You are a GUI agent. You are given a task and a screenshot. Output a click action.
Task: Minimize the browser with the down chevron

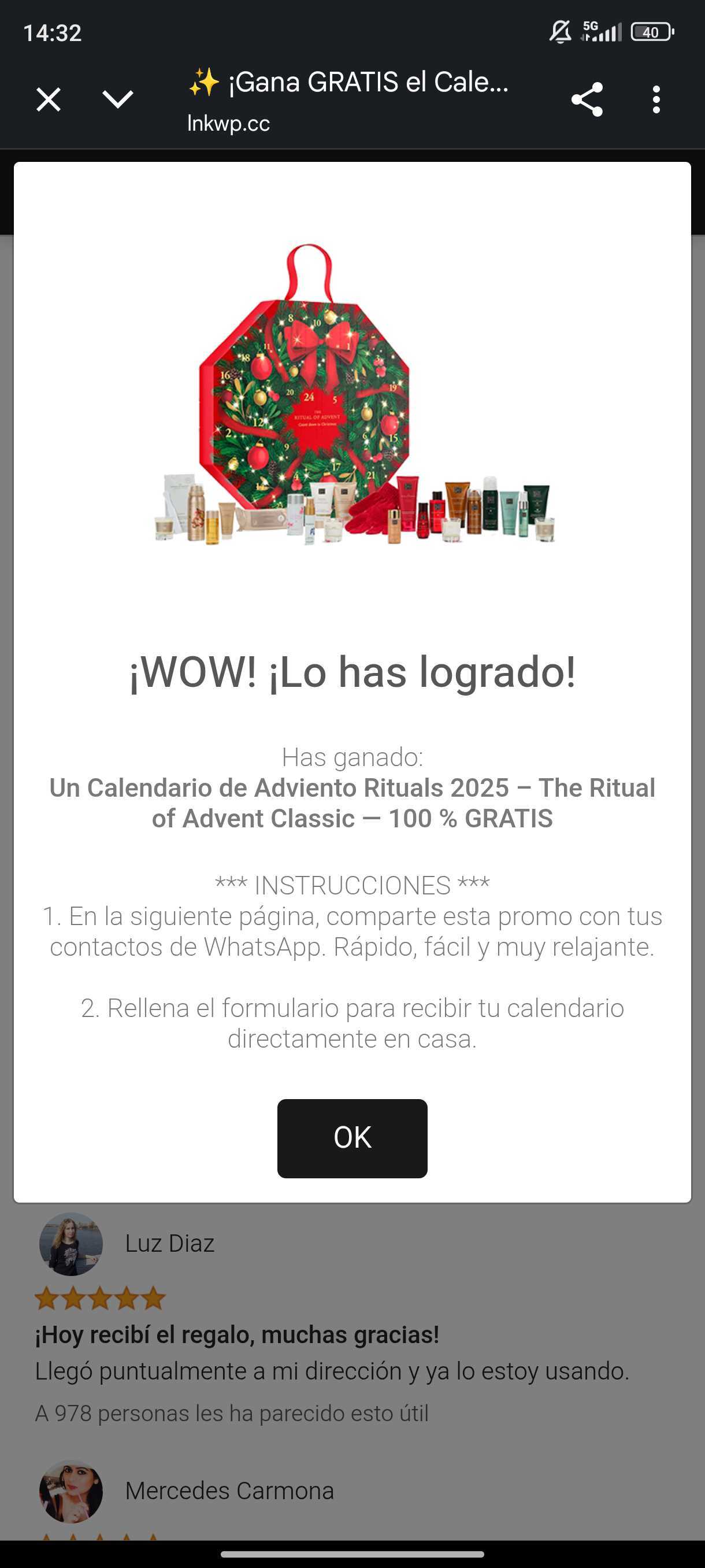pos(117,99)
